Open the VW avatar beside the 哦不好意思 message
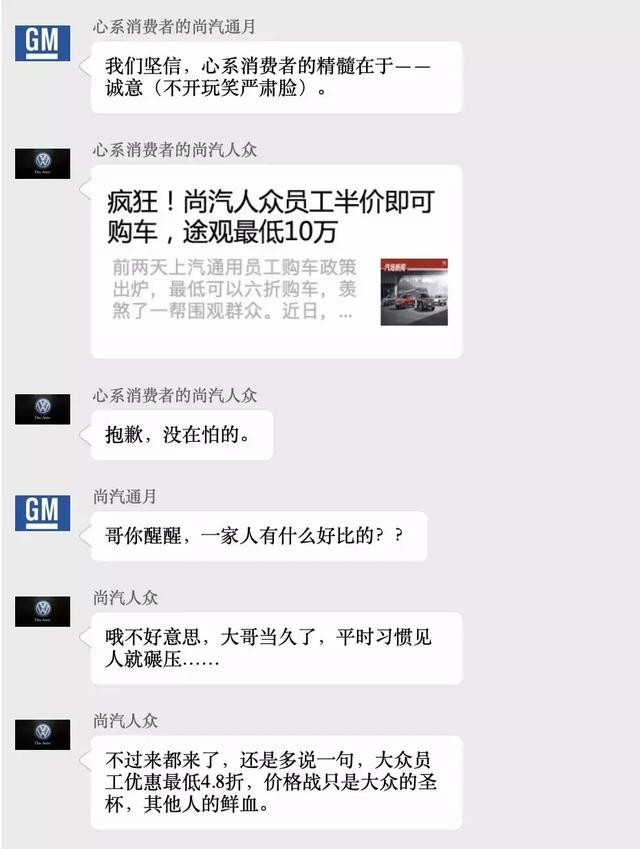This screenshot has height=849, width=640. pyautogui.click(x=43, y=611)
